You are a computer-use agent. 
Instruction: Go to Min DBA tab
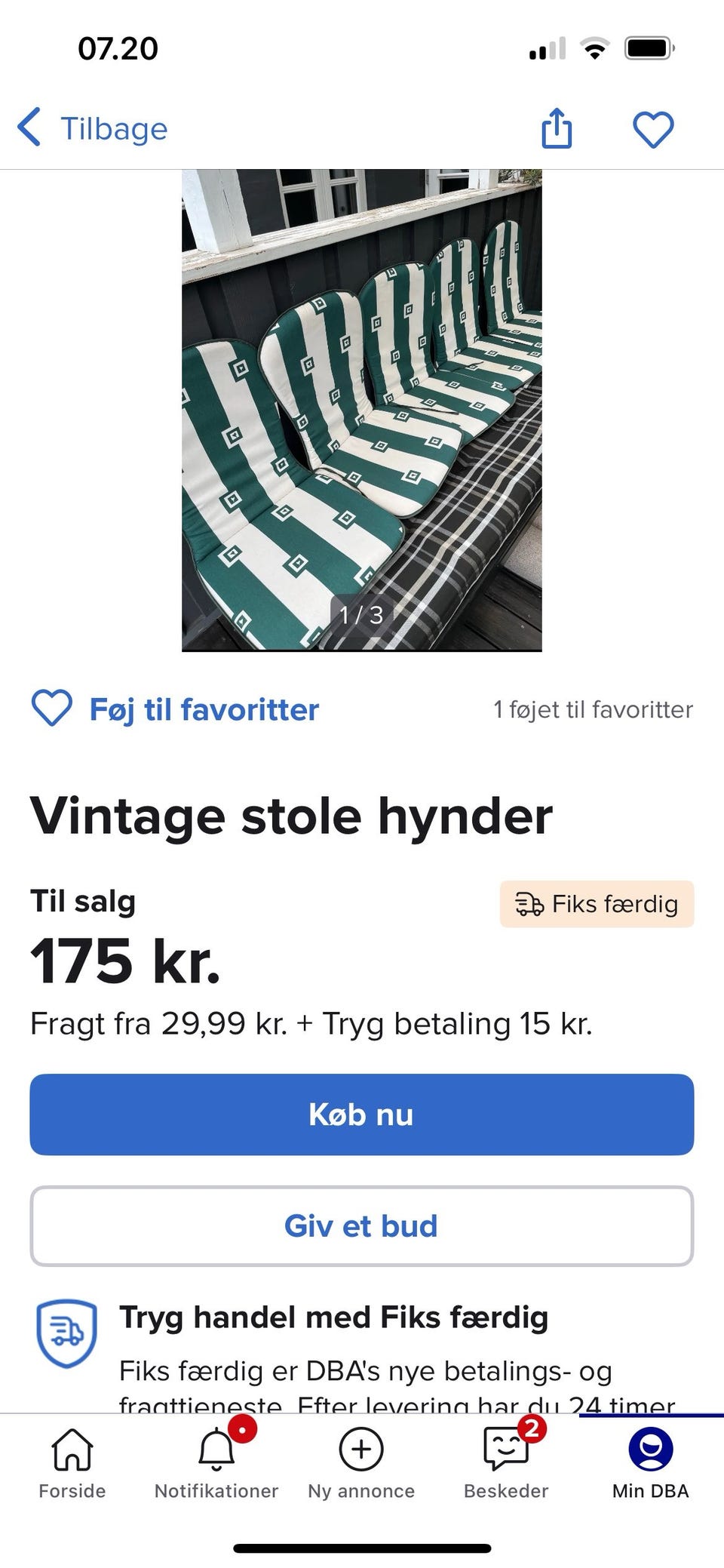651,1464
